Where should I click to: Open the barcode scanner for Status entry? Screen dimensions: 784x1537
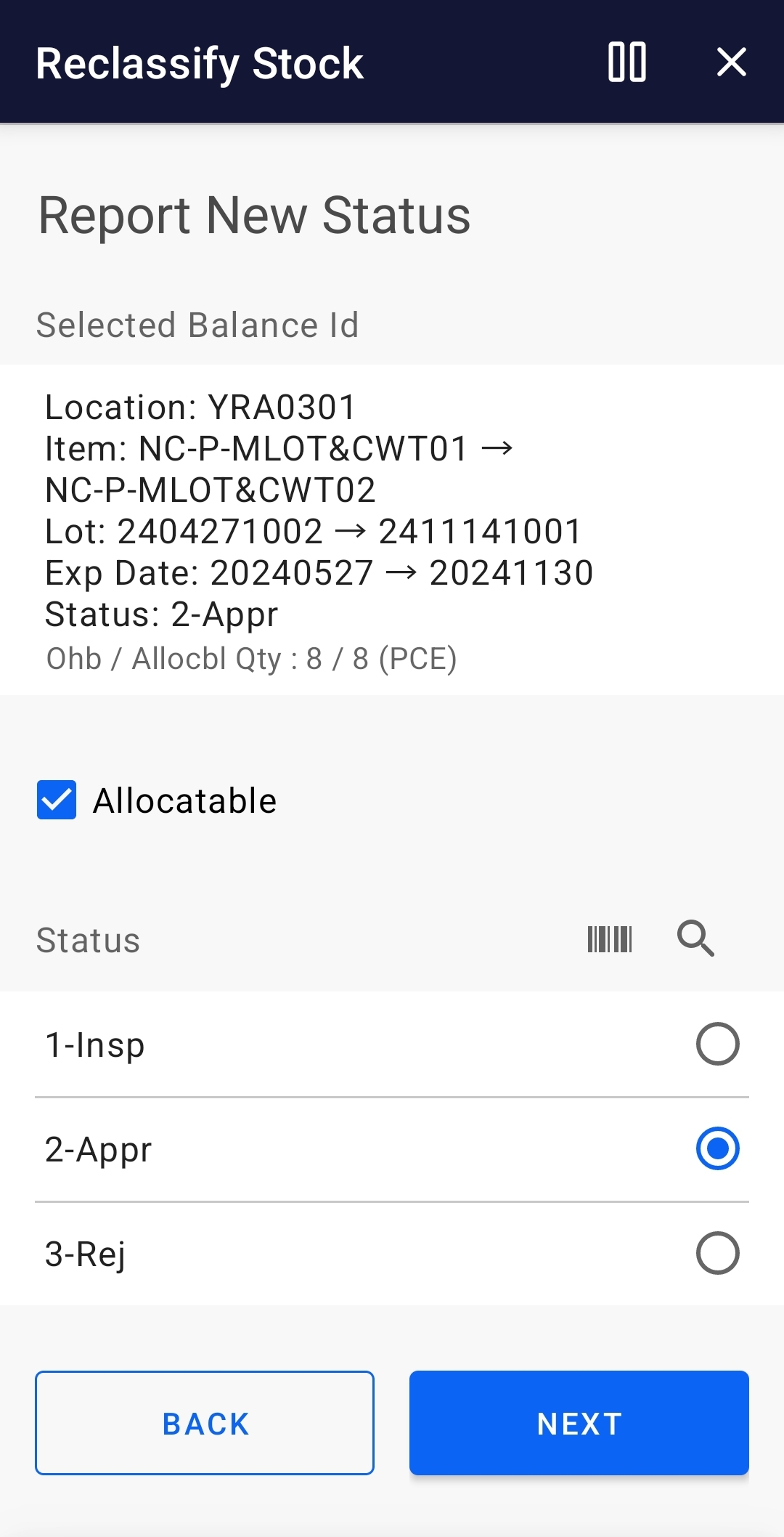point(608,939)
